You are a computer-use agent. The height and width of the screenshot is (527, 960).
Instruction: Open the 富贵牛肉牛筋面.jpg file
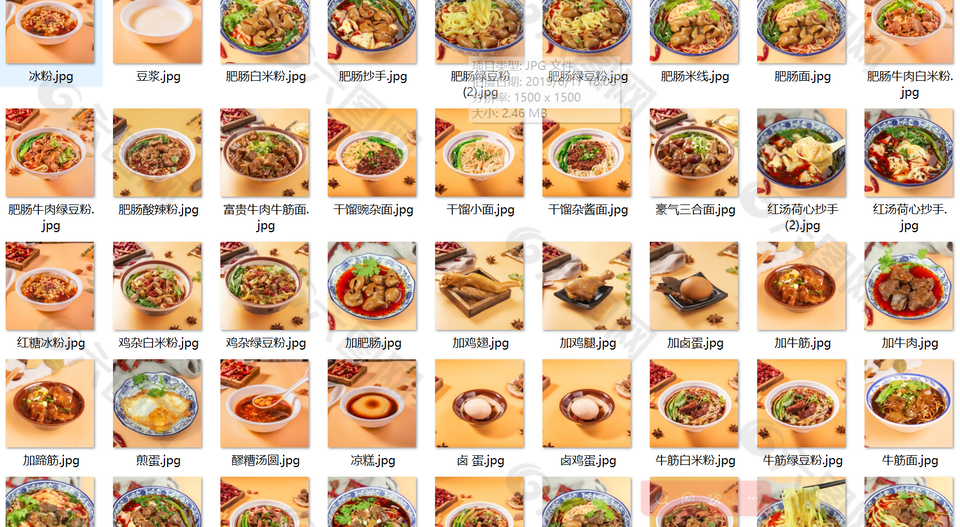coord(264,153)
